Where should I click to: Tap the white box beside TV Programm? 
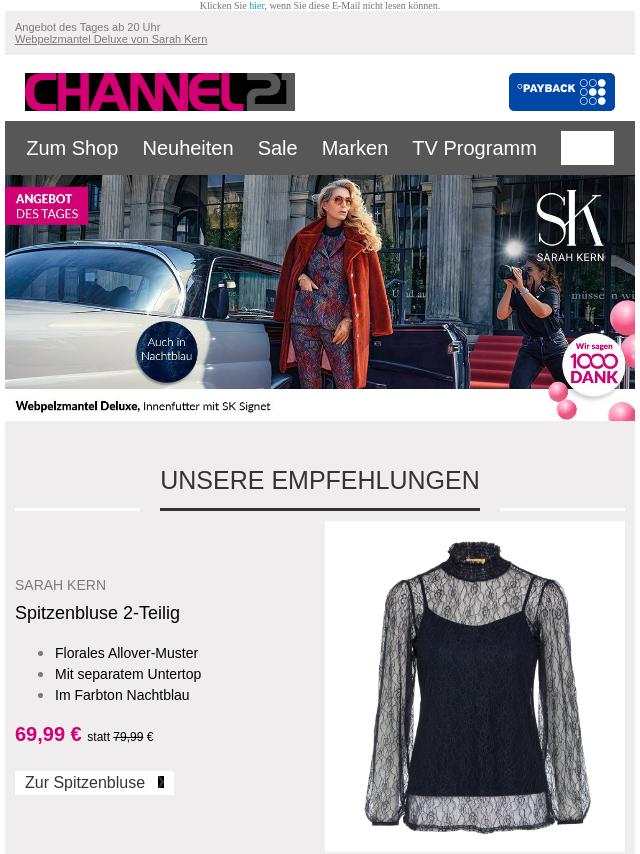pyautogui.click(x=587, y=148)
